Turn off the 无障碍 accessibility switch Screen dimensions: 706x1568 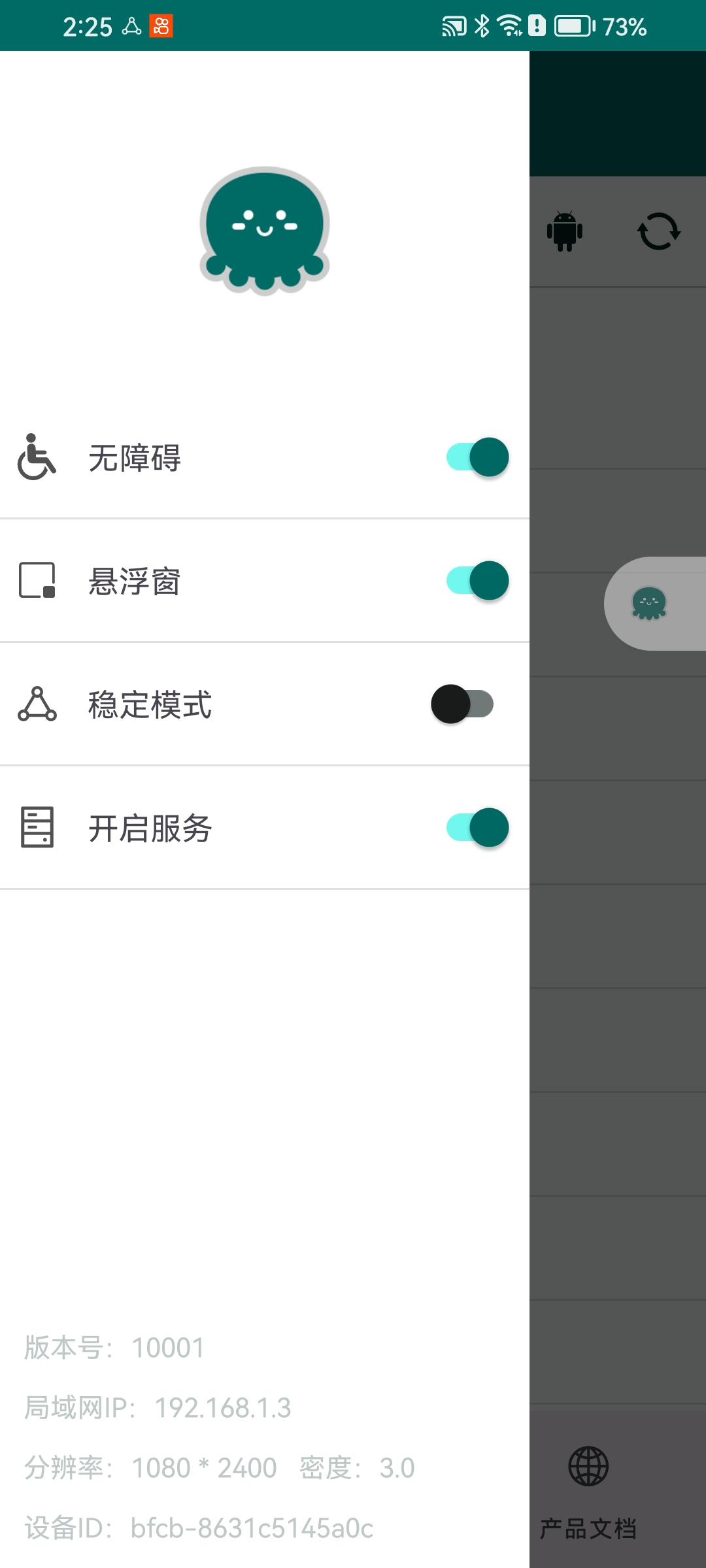477,457
